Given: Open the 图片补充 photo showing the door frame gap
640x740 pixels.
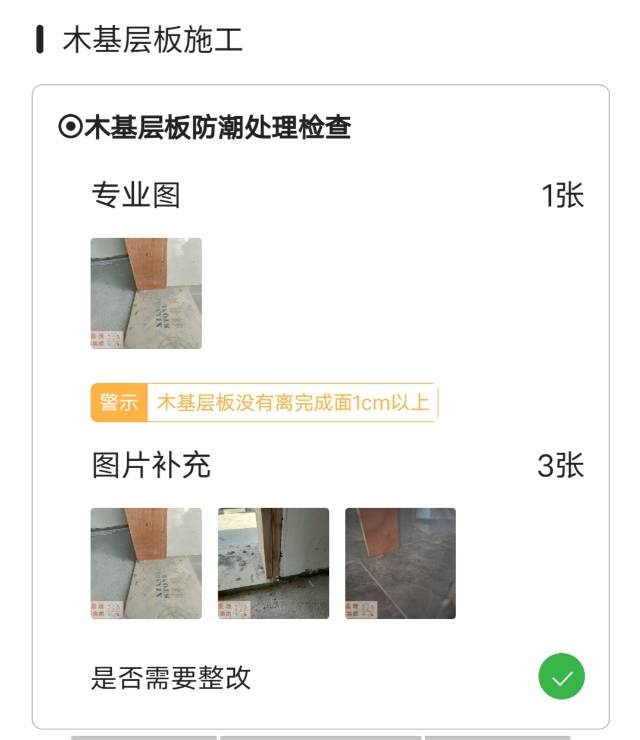Looking at the screenshot, I should (x=273, y=563).
